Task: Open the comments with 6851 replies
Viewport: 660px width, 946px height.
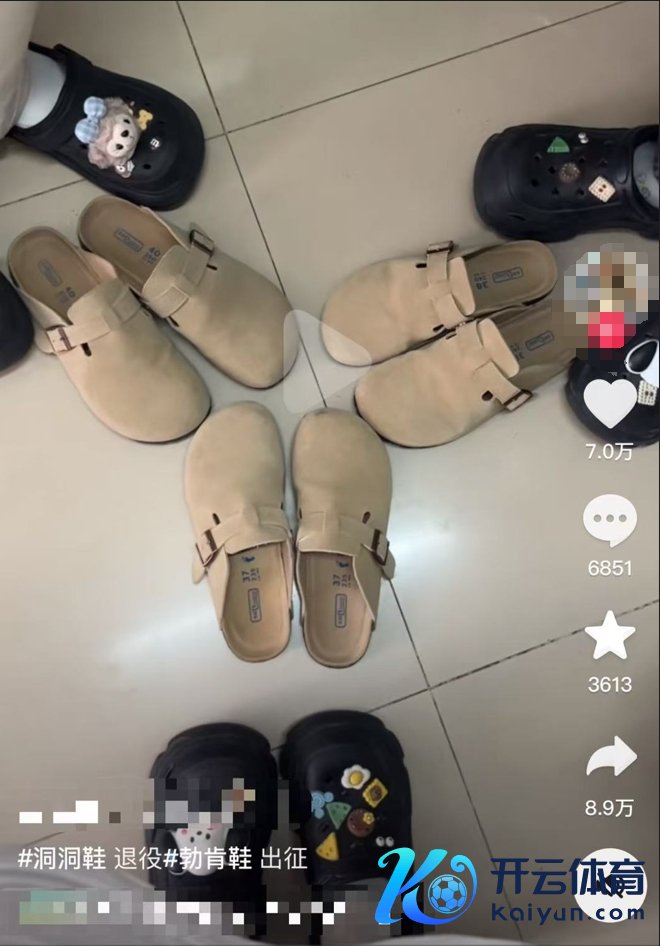Action: pyautogui.click(x=609, y=520)
